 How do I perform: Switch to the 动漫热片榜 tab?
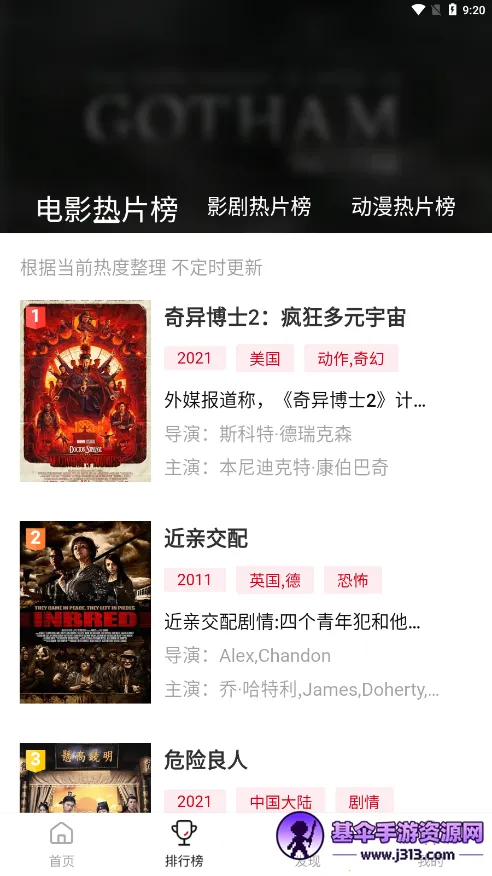(403, 206)
